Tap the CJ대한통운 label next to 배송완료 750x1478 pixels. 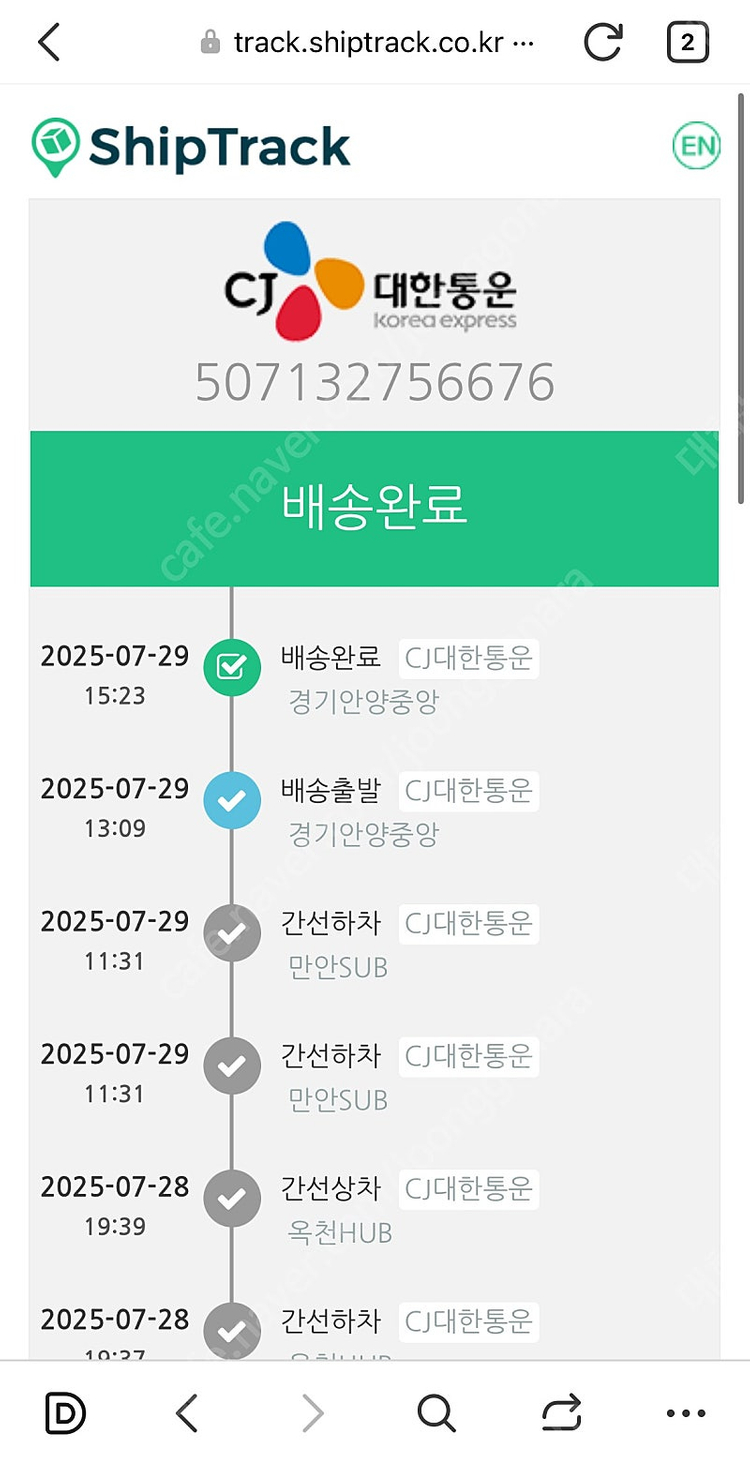468,658
